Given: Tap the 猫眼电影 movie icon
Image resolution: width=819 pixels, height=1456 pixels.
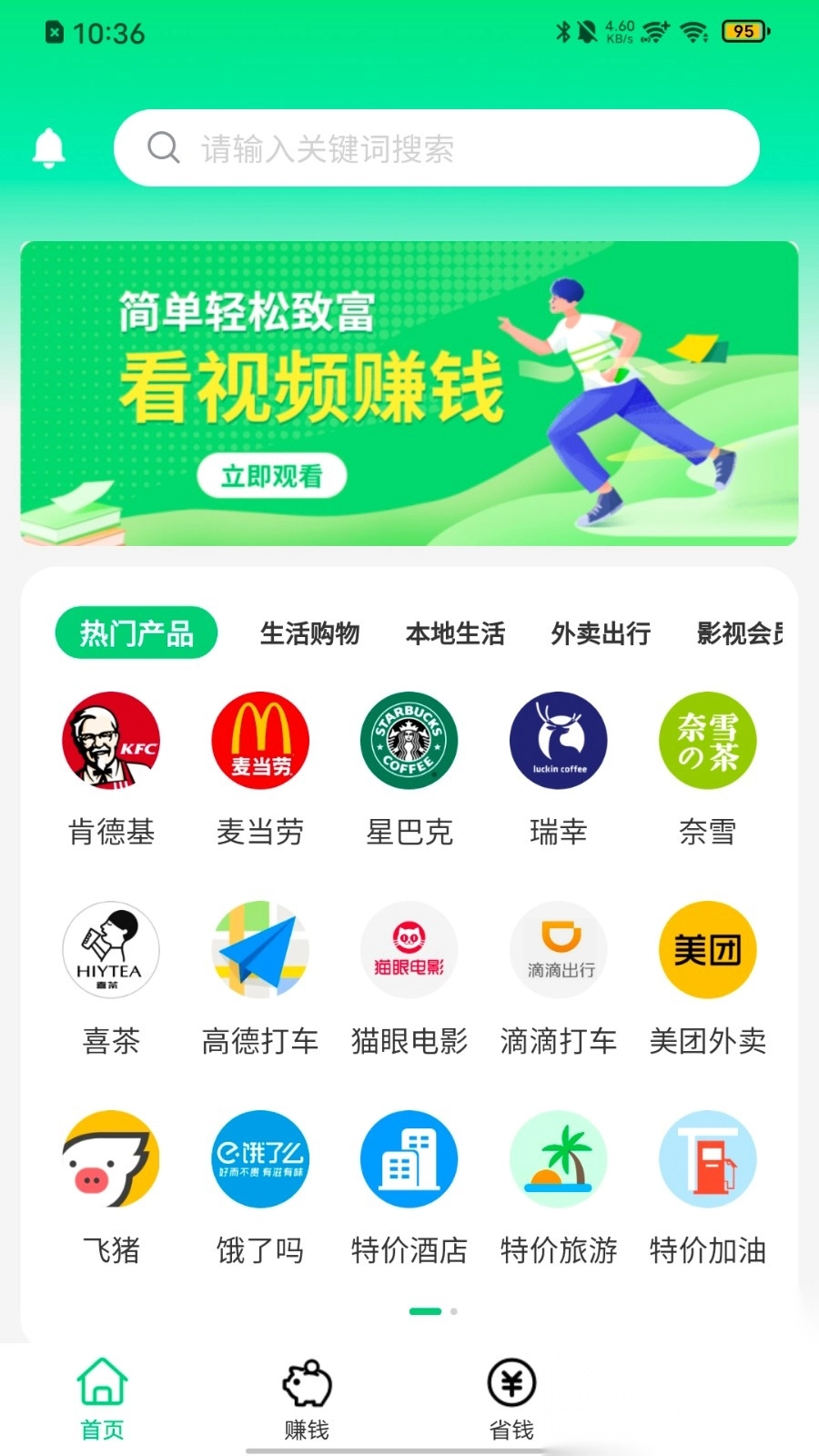Looking at the screenshot, I should (x=409, y=949).
